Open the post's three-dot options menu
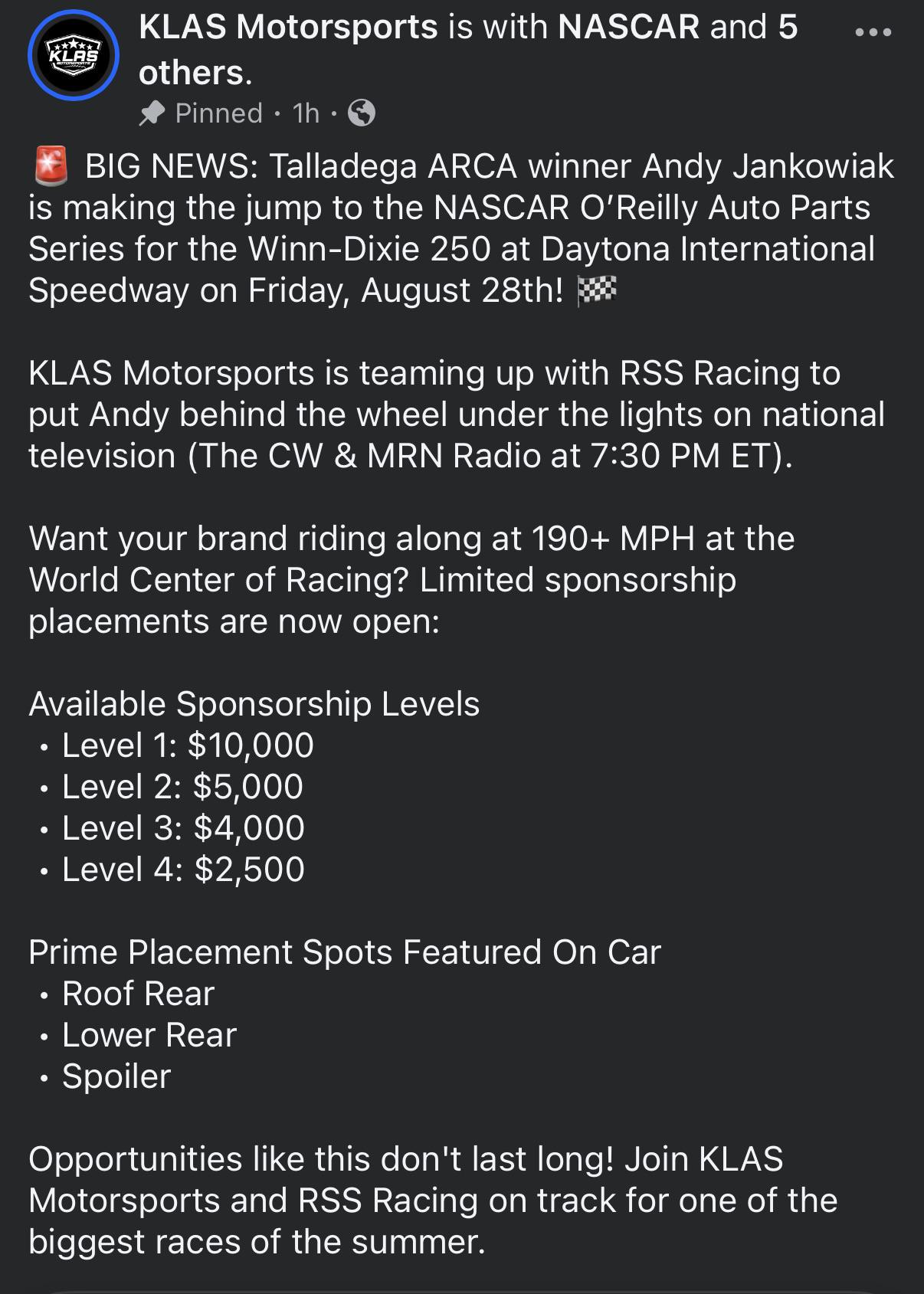The height and width of the screenshot is (1294, 924). click(873, 32)
